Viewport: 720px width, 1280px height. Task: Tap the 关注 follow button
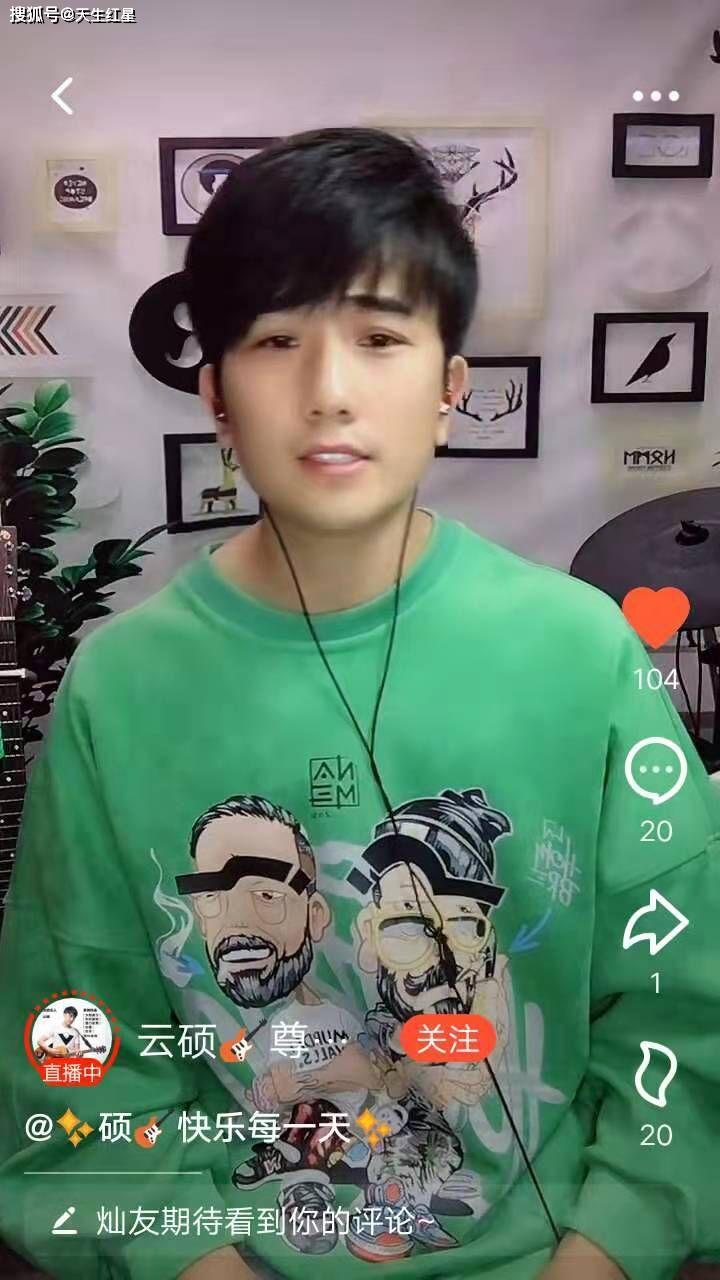(x=447, y=1040)
